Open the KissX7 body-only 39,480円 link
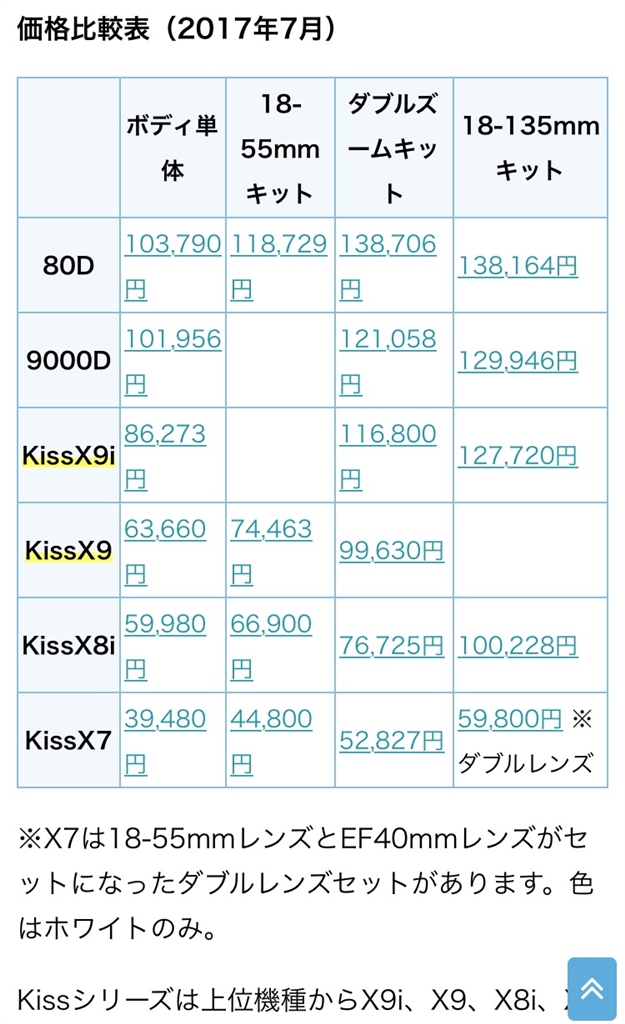Screen dimensions: 625x1024 (x=165, y=719)
